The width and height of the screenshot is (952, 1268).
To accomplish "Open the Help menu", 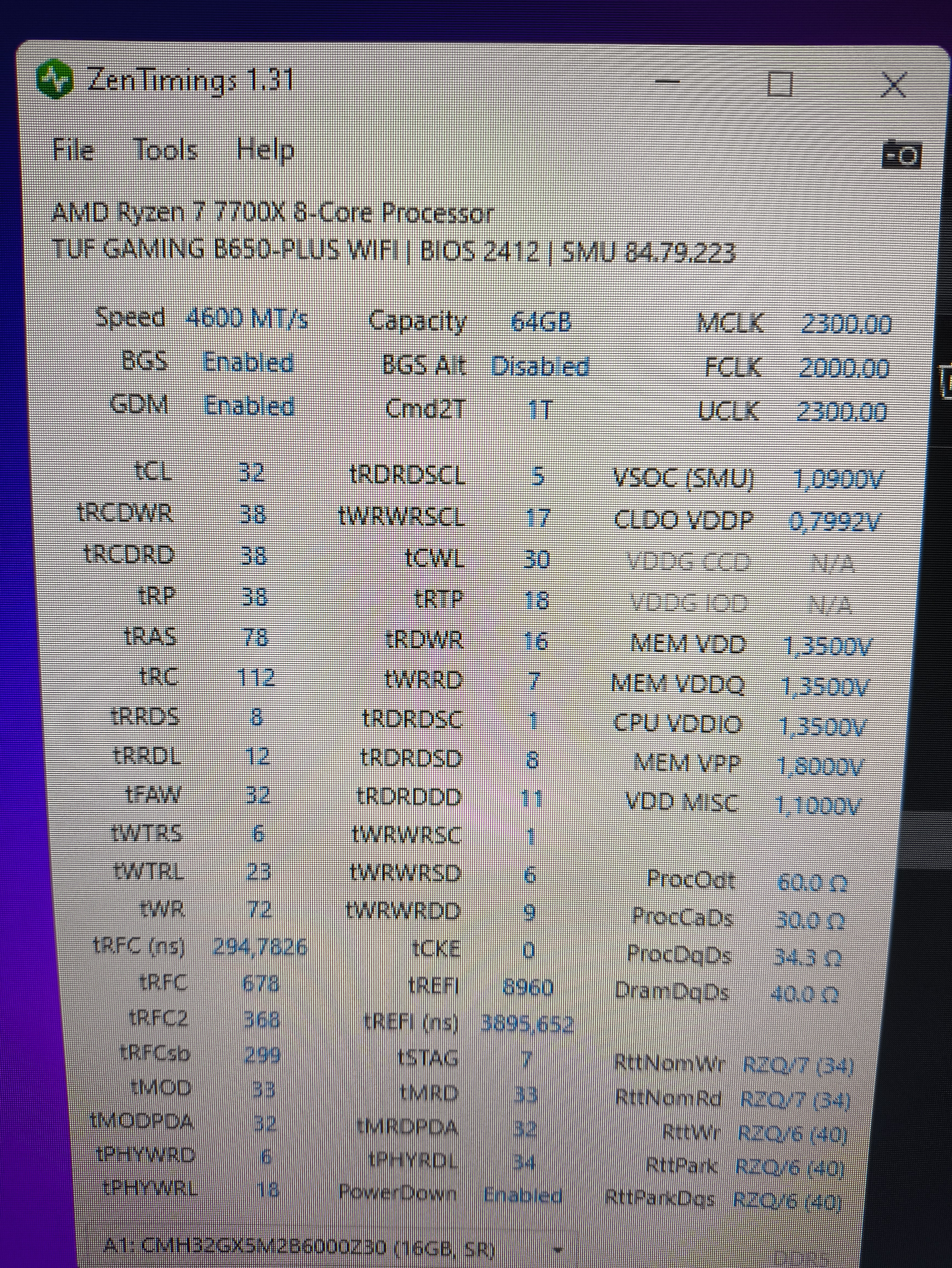I will [265, 151].
